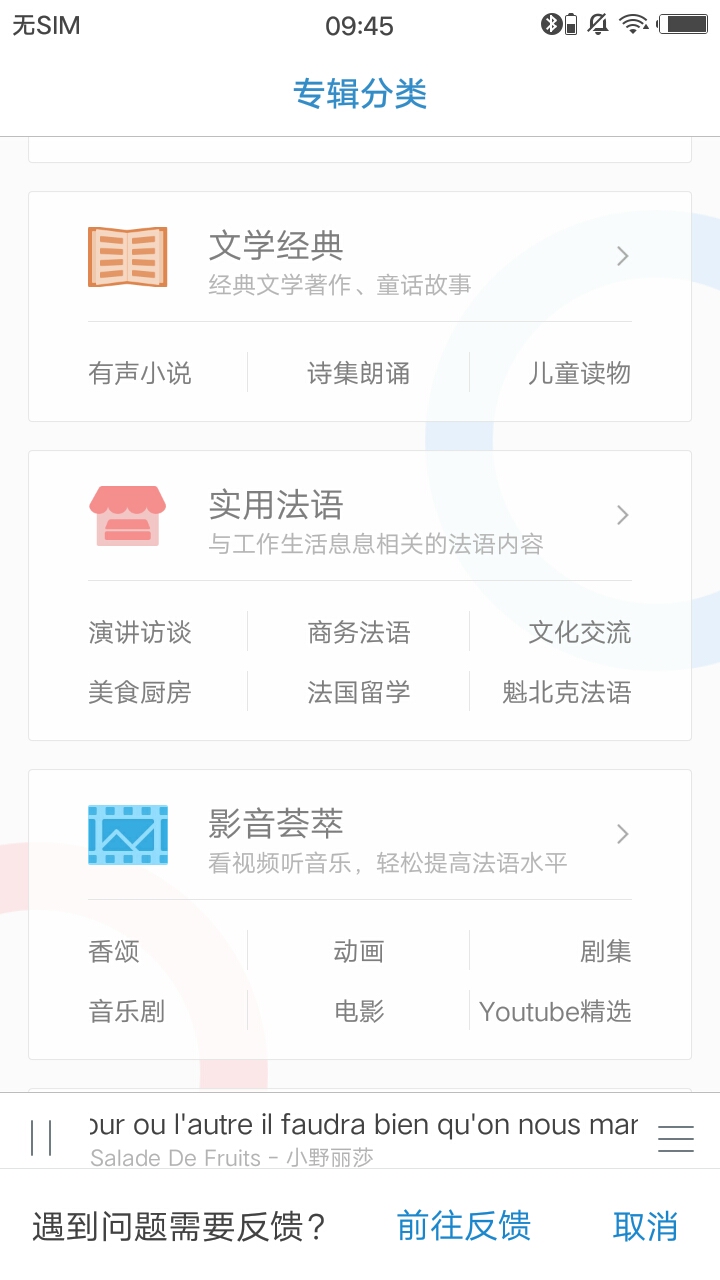Switch to the 专辑分类 tab
The image size is (720, 1280).
pos(360,93)
